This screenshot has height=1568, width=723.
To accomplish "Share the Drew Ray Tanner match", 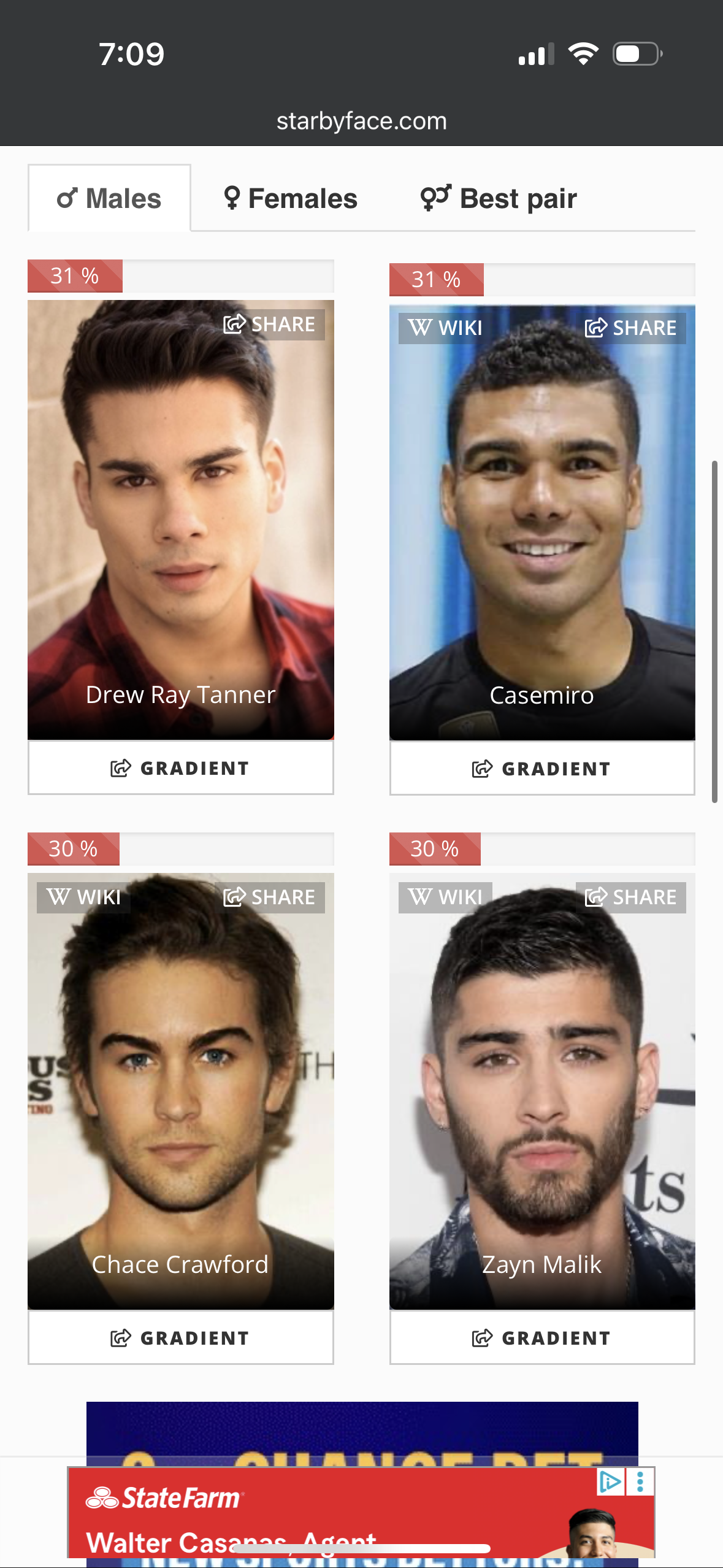I will click(x=270, y=324).
